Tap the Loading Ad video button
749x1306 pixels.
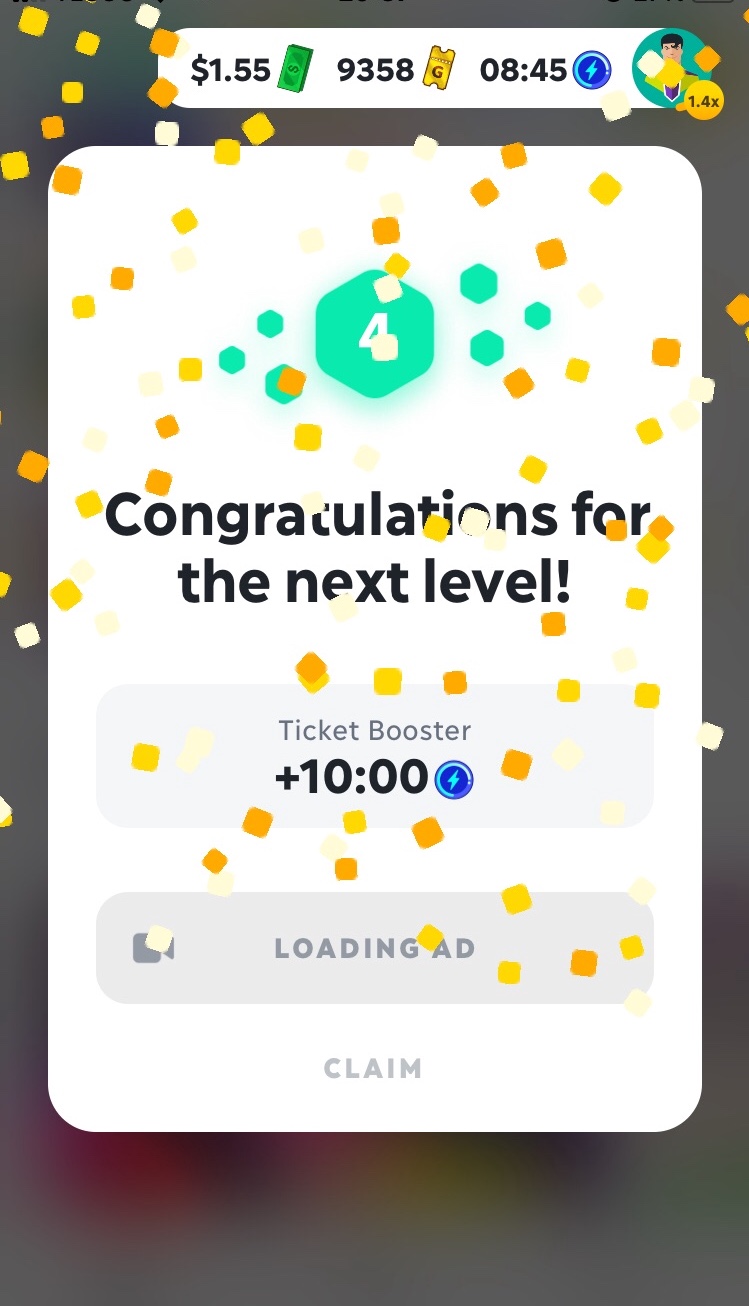click(x=374, y=948)
